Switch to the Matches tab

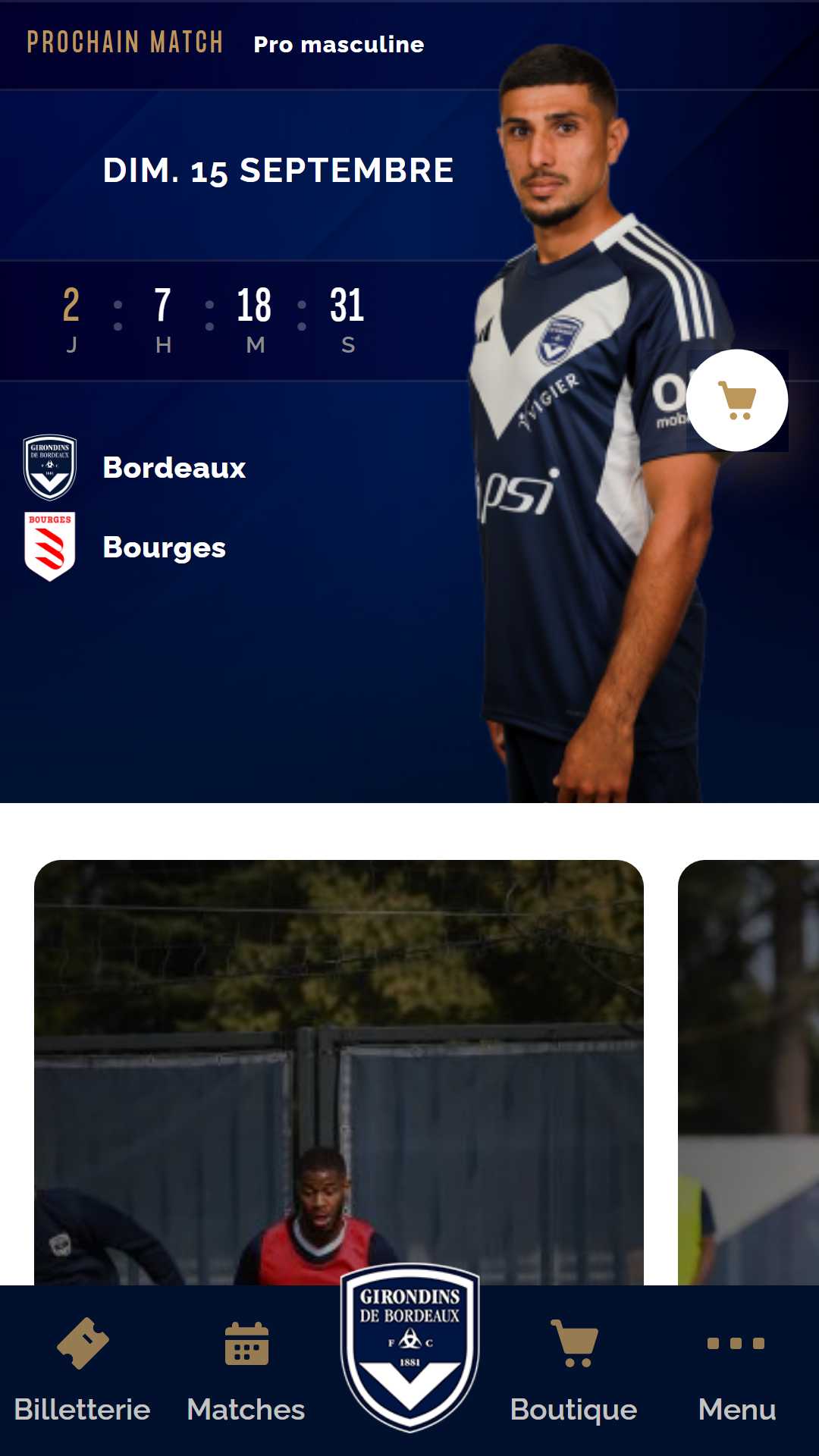click(x=246, y=1371)
